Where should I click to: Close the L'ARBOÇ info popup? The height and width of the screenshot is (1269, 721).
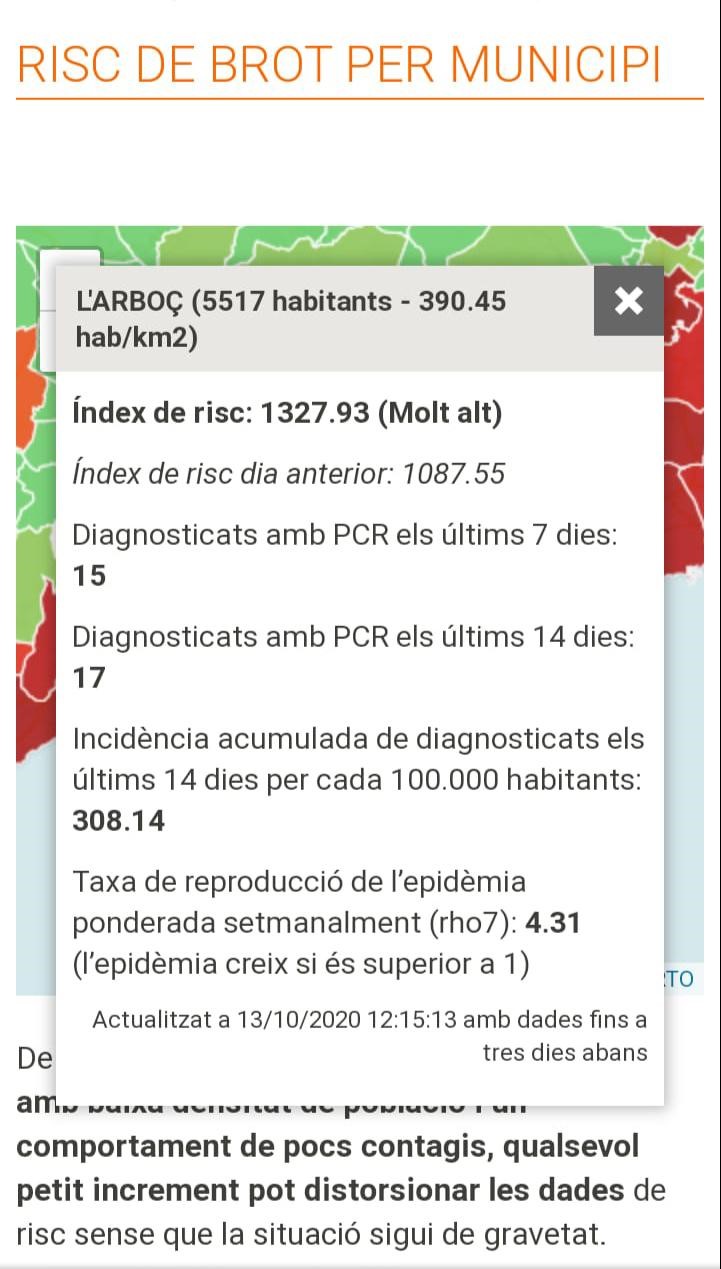point(628,301)
